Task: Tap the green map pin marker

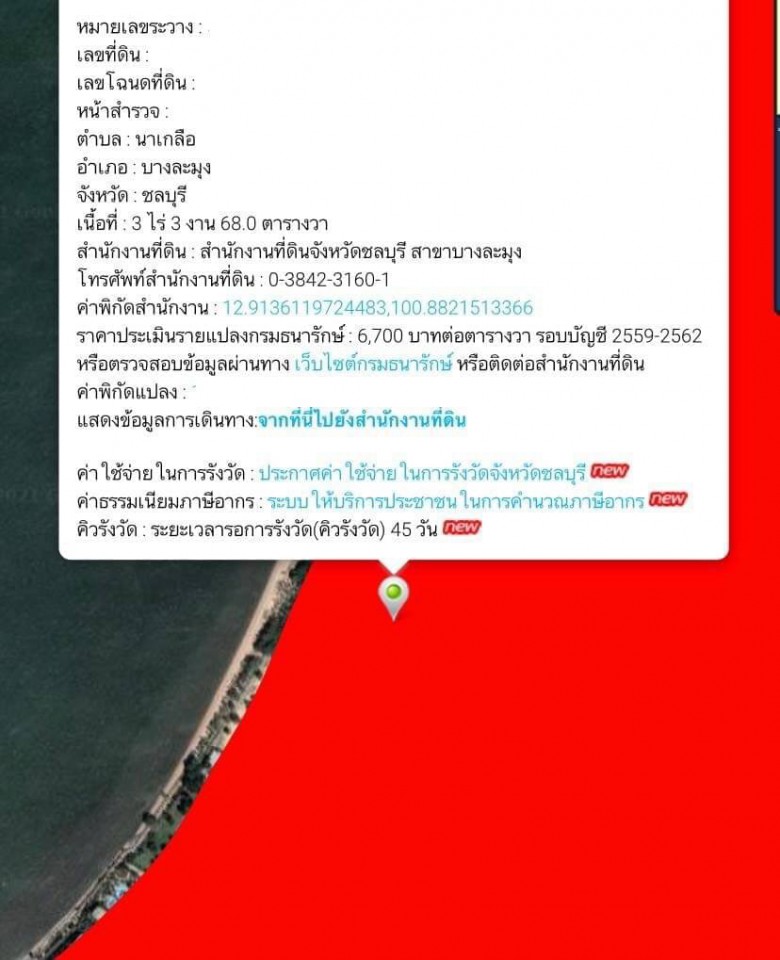Action: [394, 595]
